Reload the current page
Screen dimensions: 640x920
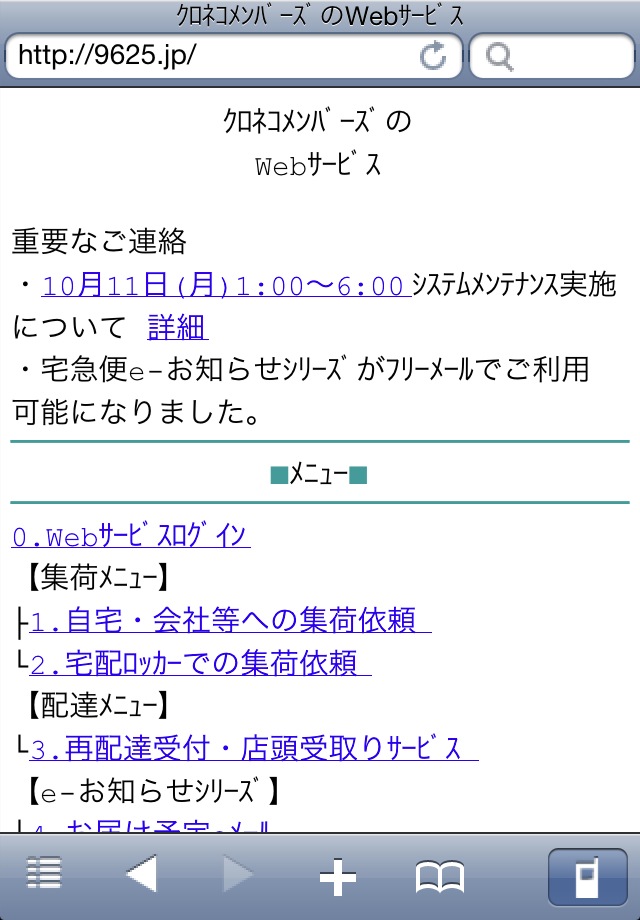point(433,56)
